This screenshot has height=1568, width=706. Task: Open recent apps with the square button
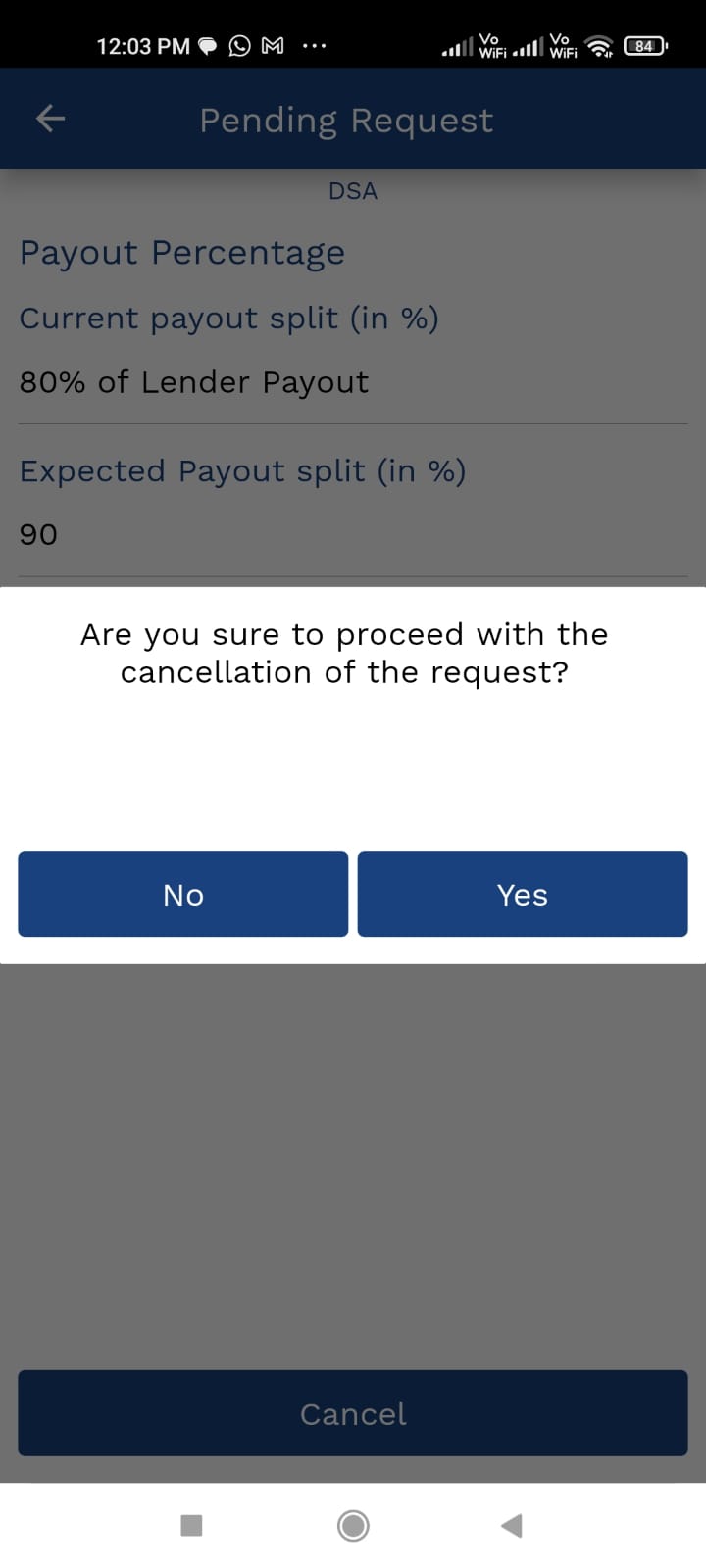192,1526
